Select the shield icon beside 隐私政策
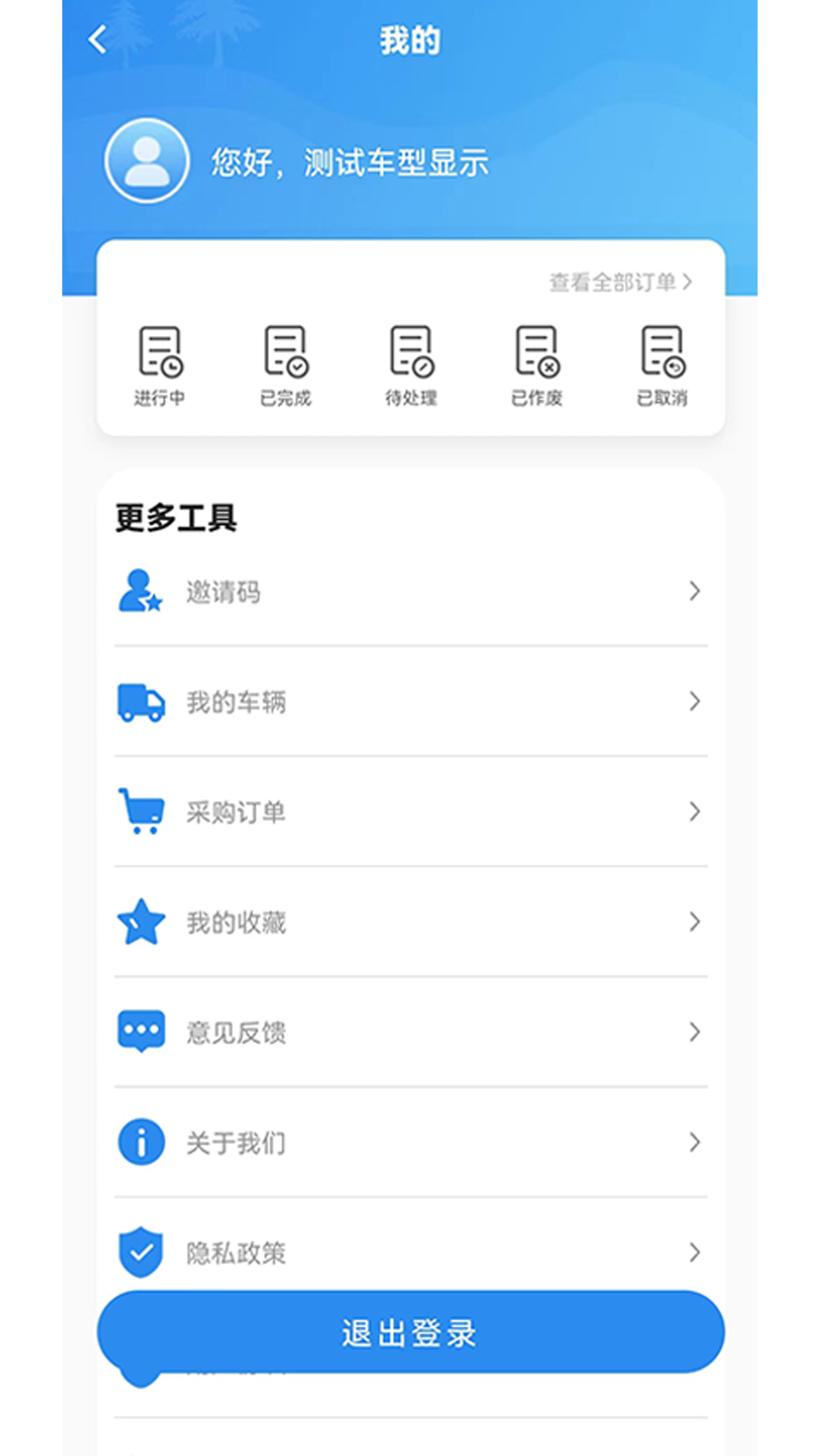 click(140, 1251)
